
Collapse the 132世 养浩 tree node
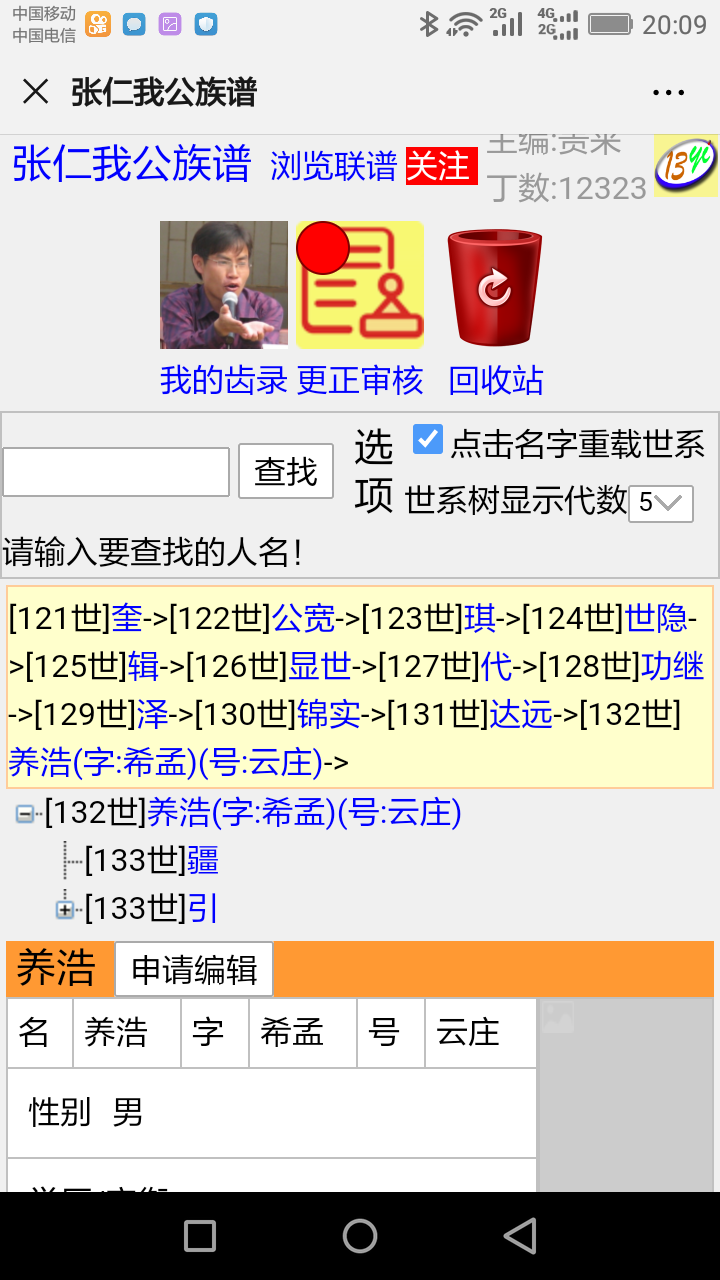pyautogui.click(x=24, y=814)
